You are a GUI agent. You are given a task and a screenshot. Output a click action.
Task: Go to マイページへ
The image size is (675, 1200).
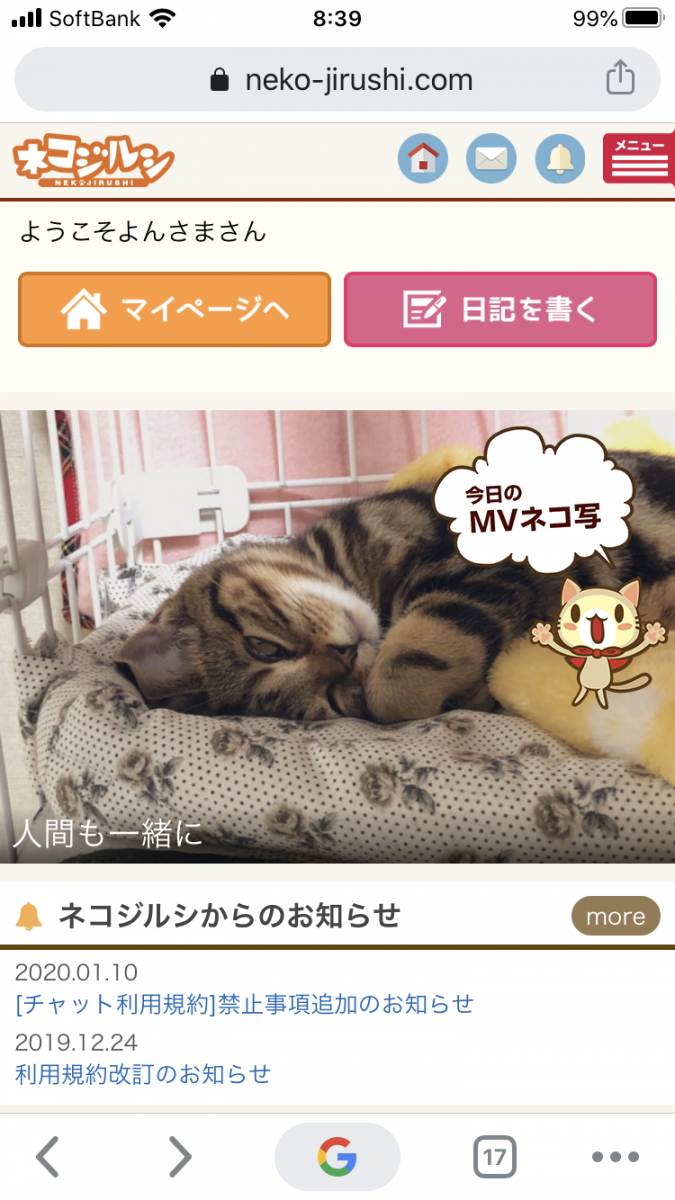[174, 310]
